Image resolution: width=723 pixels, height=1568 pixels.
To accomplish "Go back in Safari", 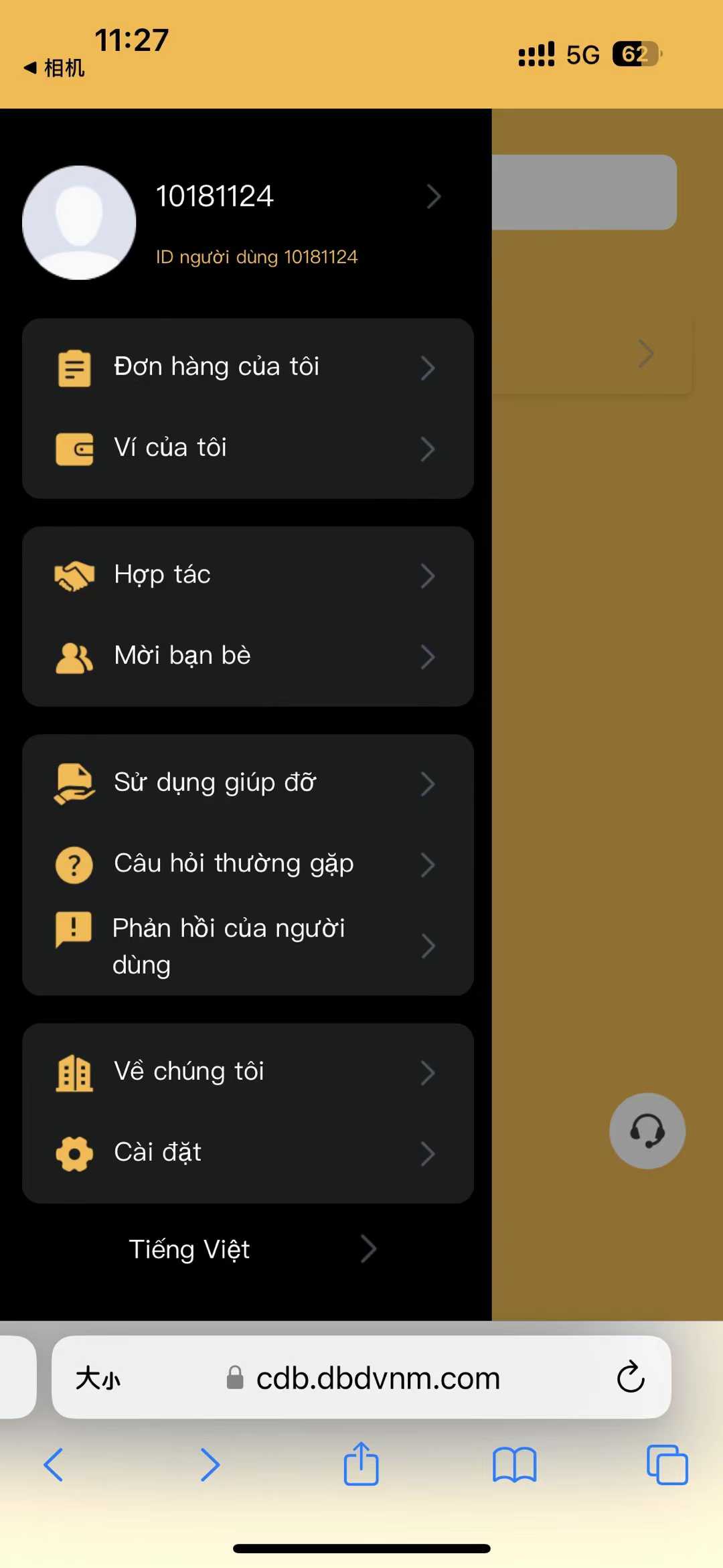I will [x=54, y=1465].
